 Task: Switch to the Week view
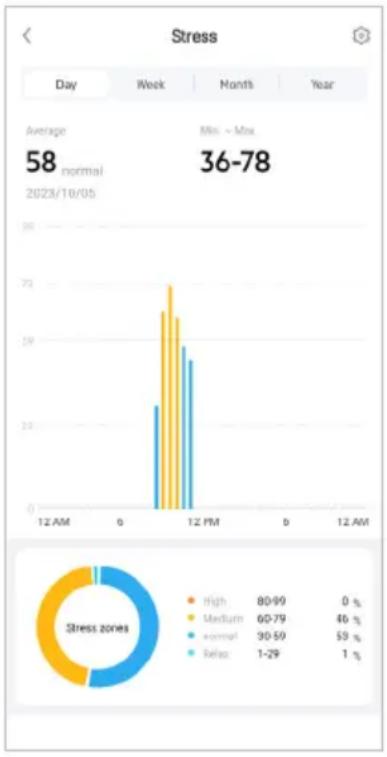click(151, 84)
